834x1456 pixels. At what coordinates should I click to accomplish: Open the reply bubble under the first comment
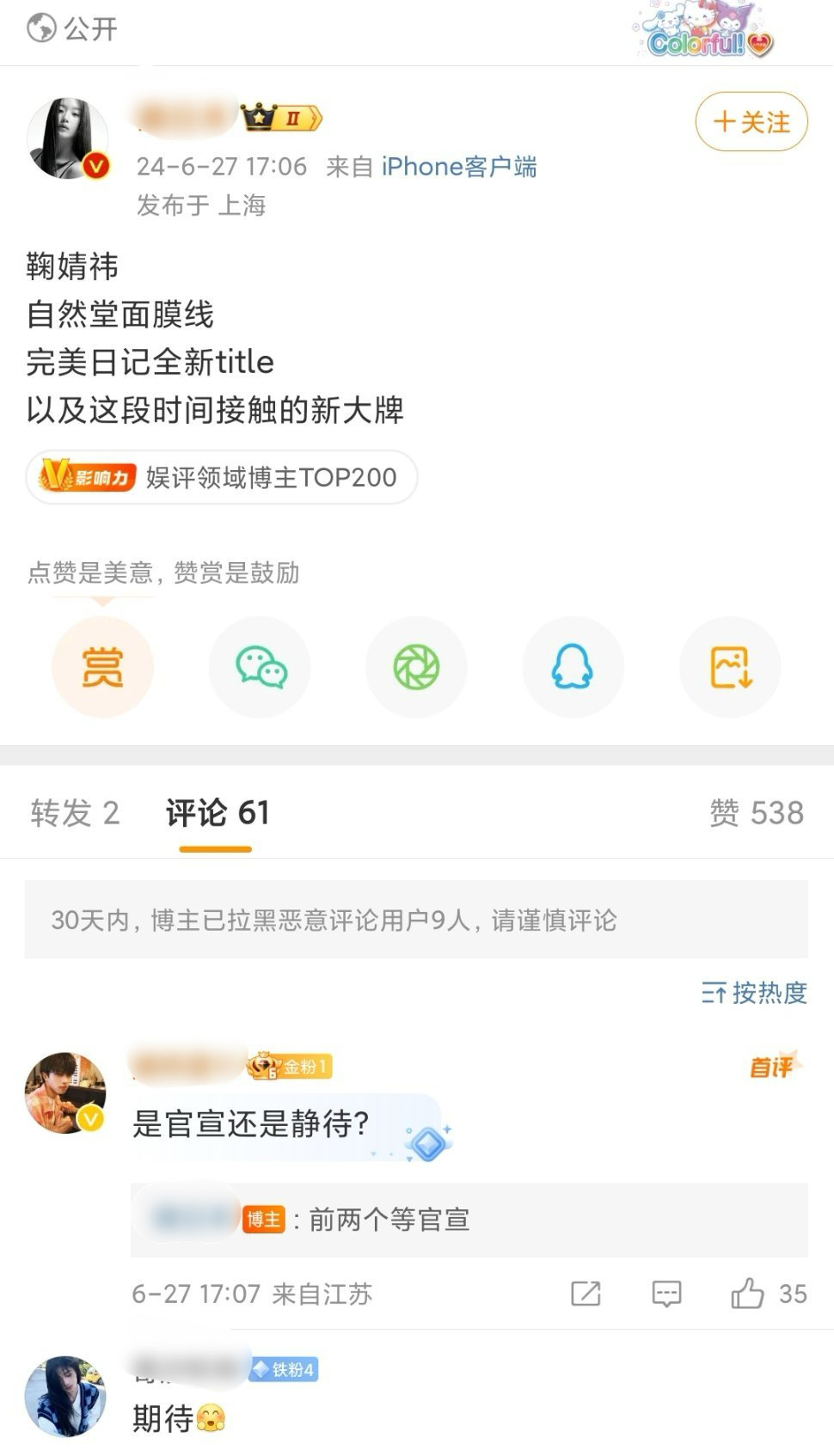668,1293
